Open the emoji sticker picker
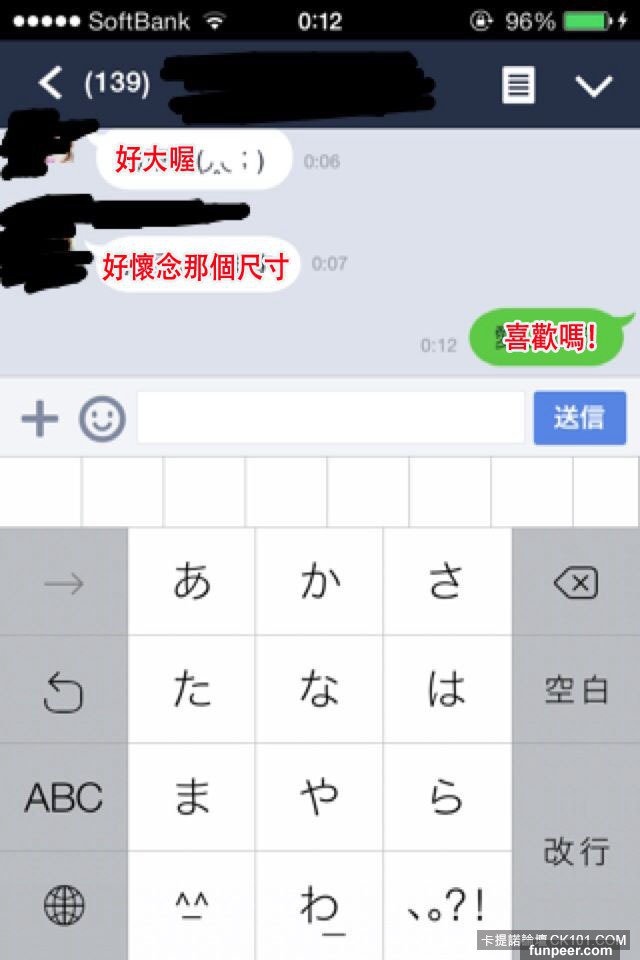Image resolution: width=640 pixels, height=960 pixels. [102, 419]
